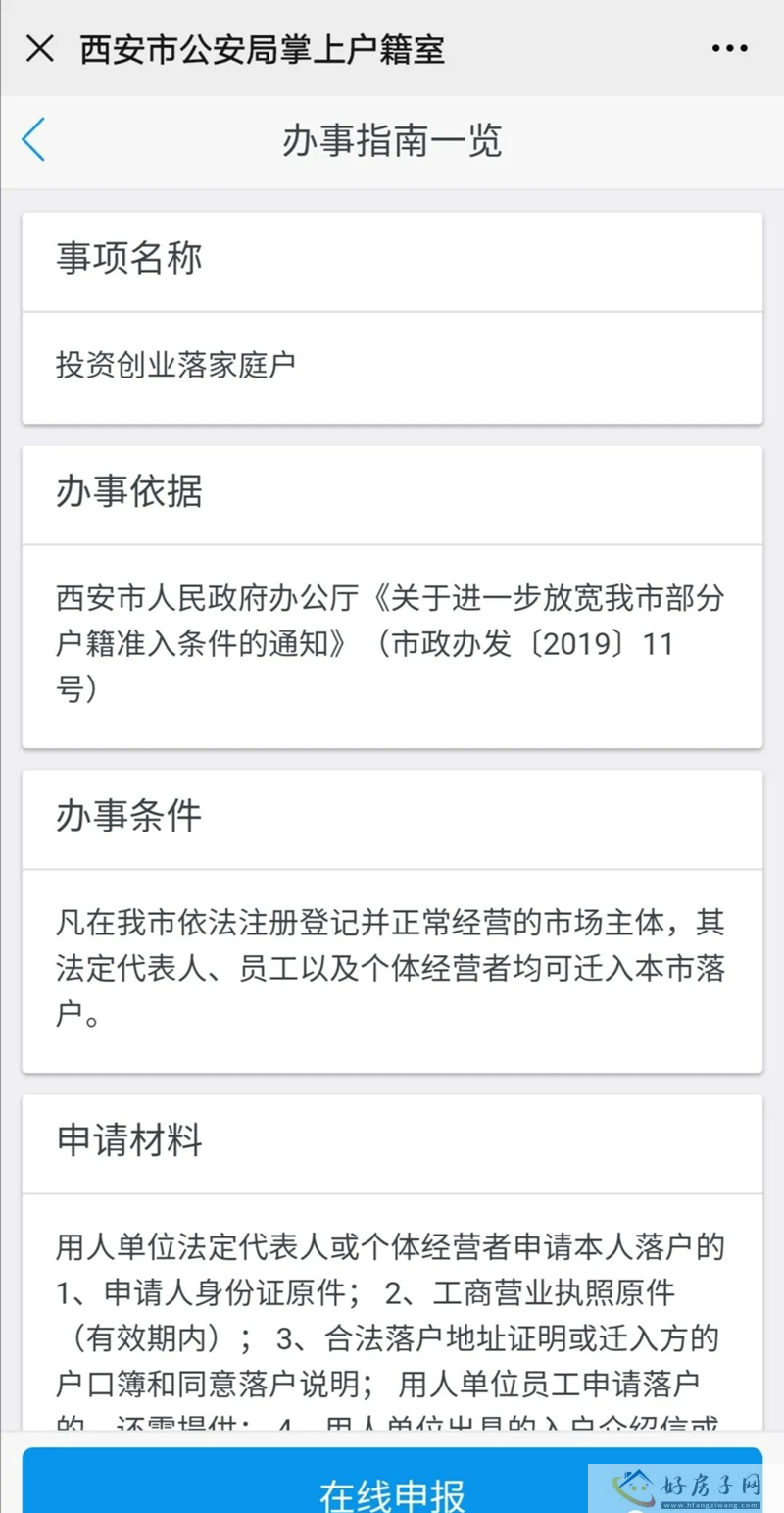Open the three-dot more options menu
784x1513 pixels.
pyautogui.click(x=730, y=47)
